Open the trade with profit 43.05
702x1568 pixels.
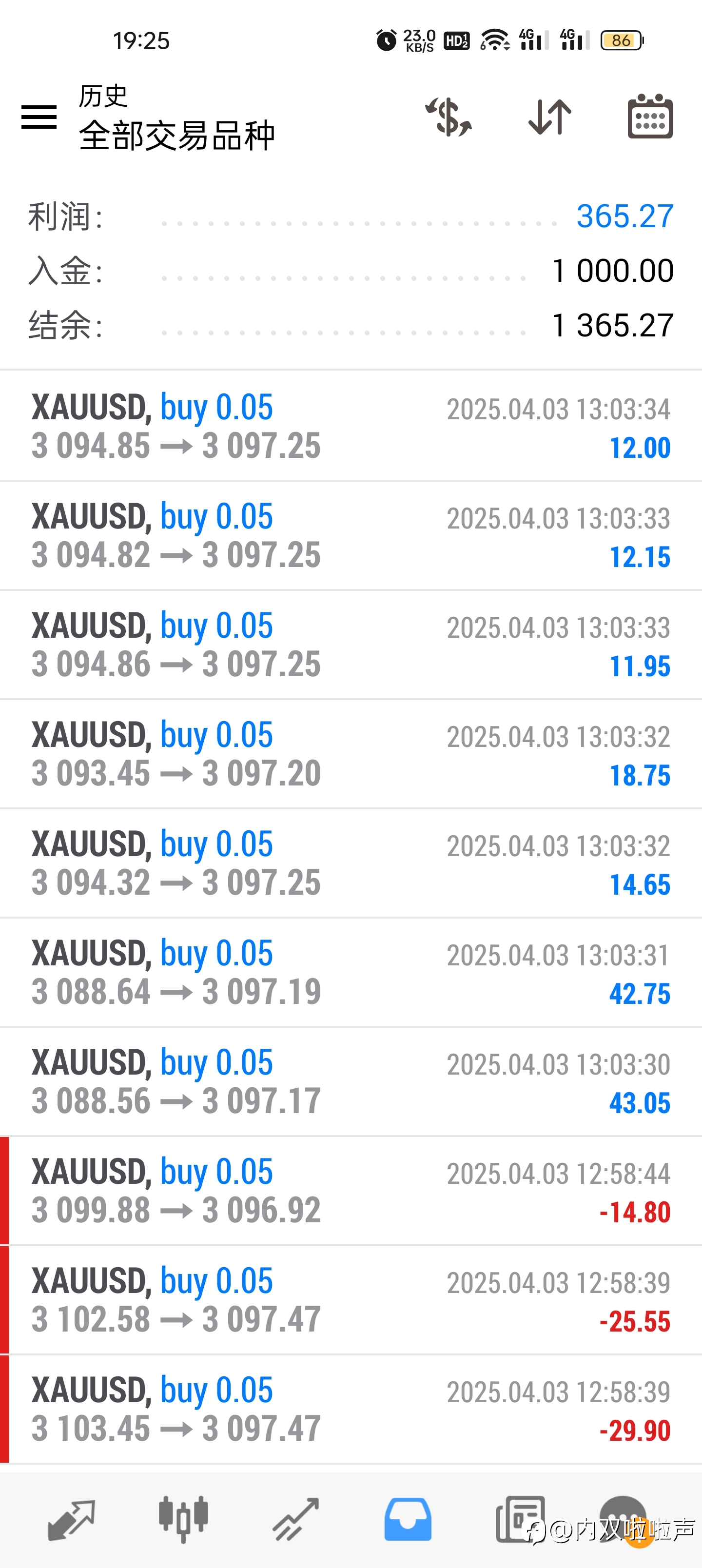pyautogui.click(x=351, y=1081)
